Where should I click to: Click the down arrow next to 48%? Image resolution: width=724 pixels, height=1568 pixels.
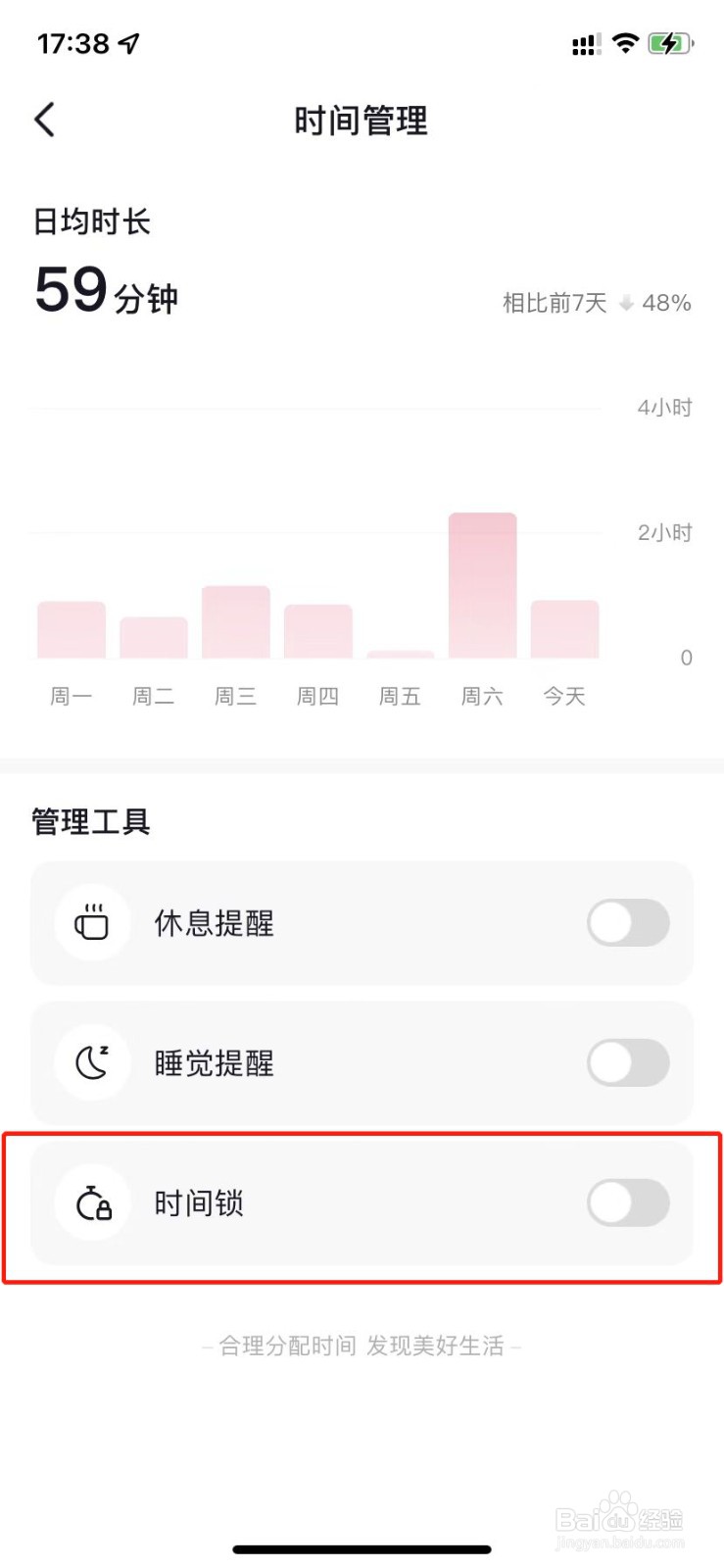(x=626, y=304)
